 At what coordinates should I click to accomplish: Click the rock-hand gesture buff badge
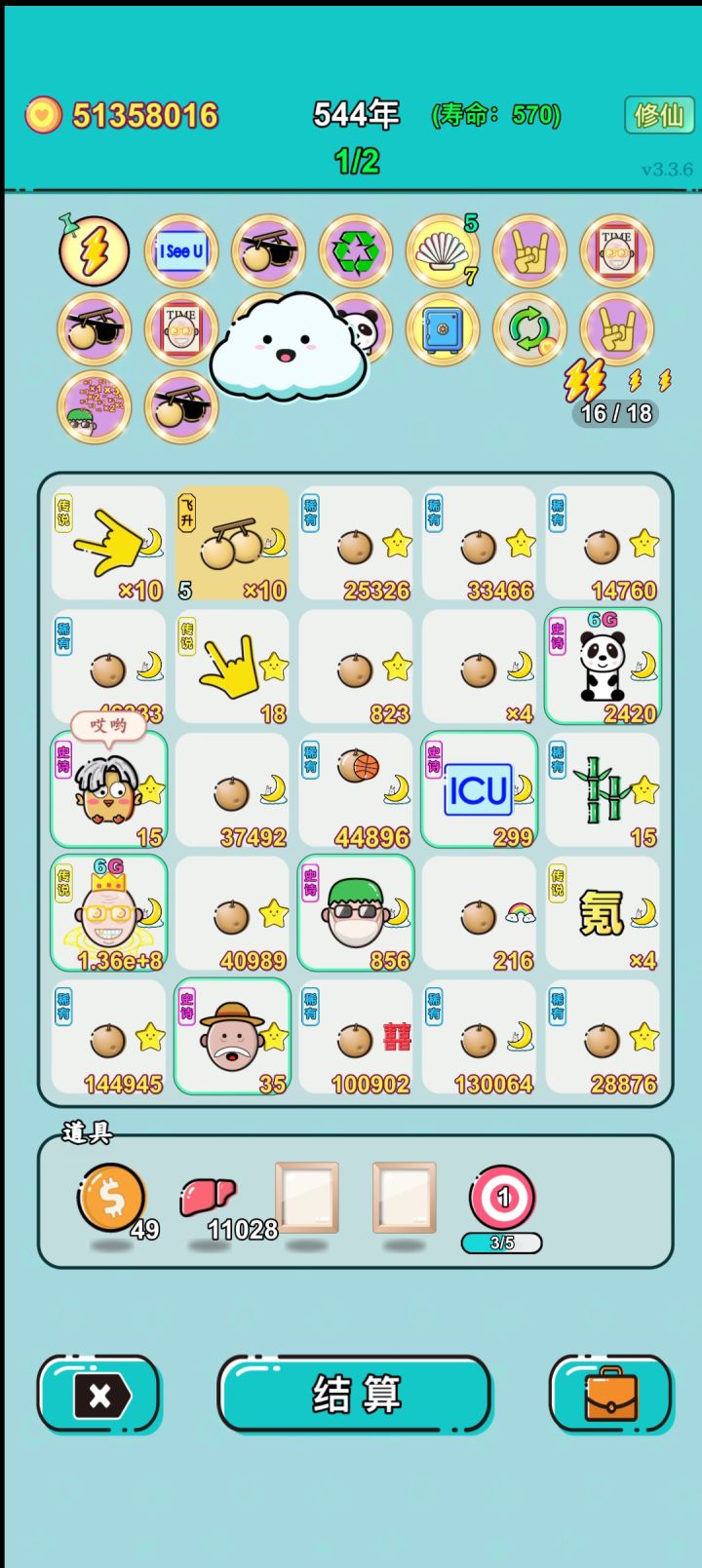(531, 251)
